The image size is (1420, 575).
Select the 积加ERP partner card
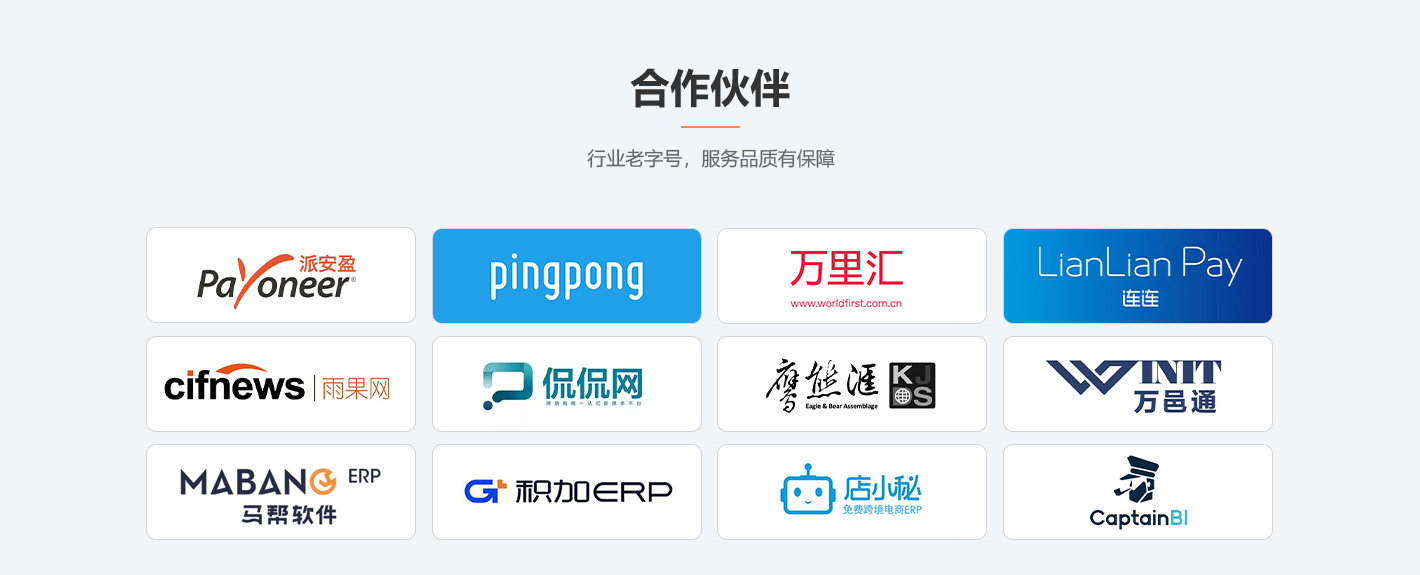click(x=566, y=492)
